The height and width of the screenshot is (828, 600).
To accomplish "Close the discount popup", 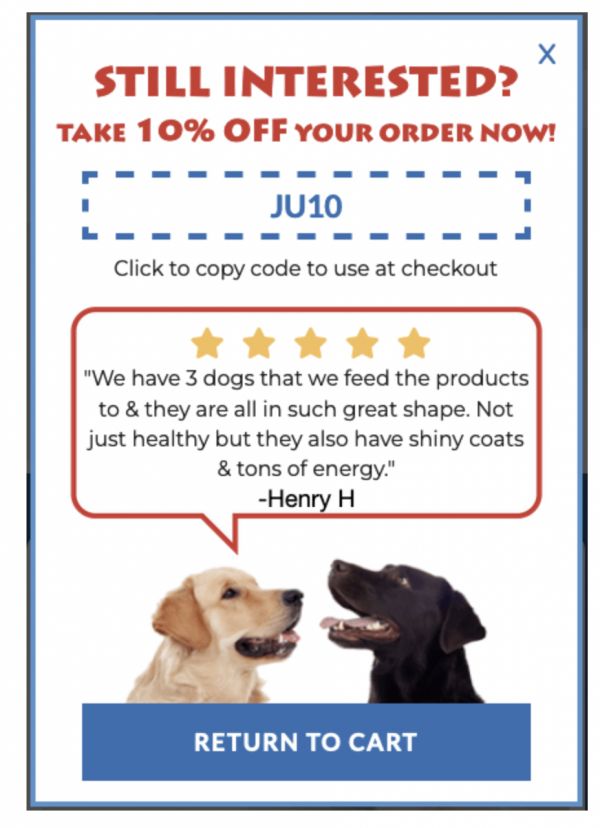I will pyautogui.click(x=546, y=54).
